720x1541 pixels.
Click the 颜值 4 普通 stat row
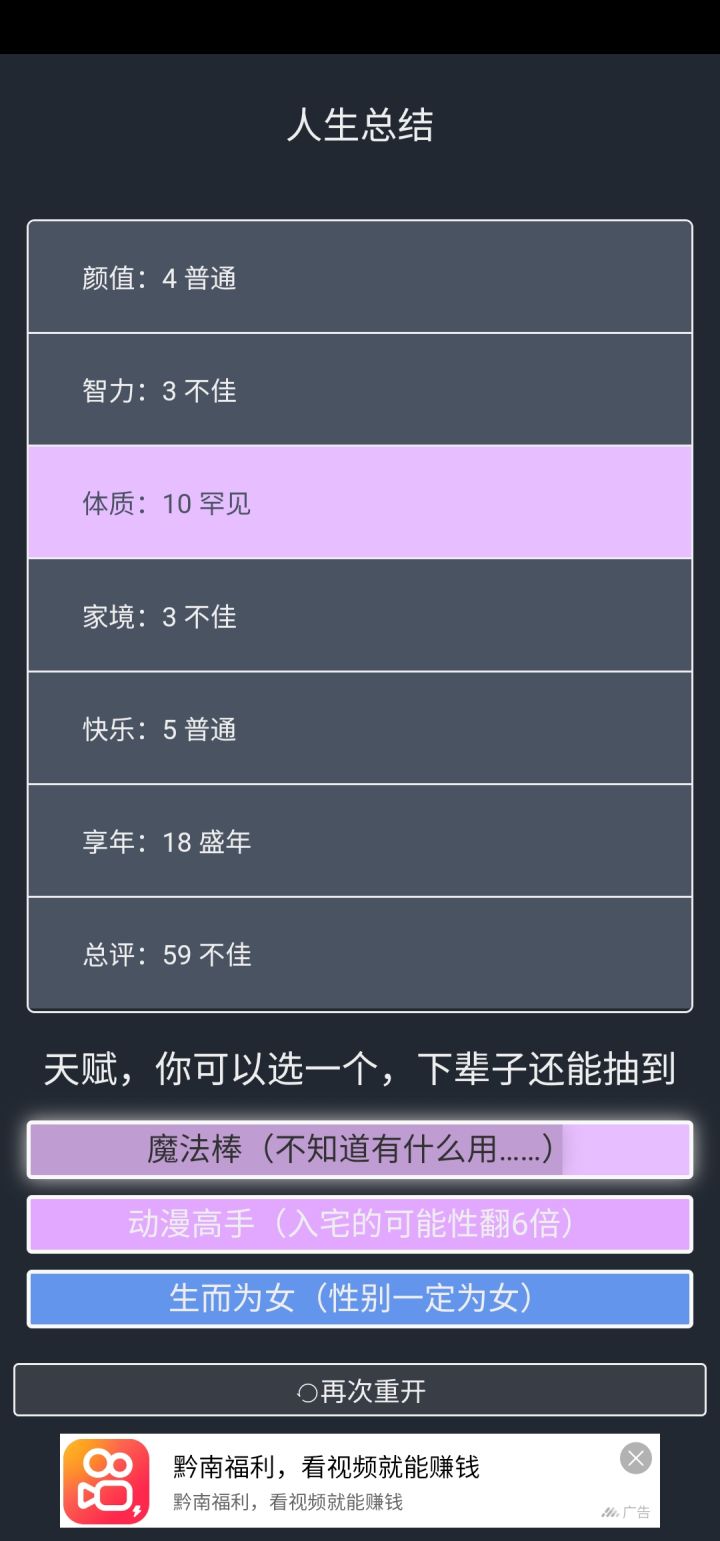click(x=360, y=278)
